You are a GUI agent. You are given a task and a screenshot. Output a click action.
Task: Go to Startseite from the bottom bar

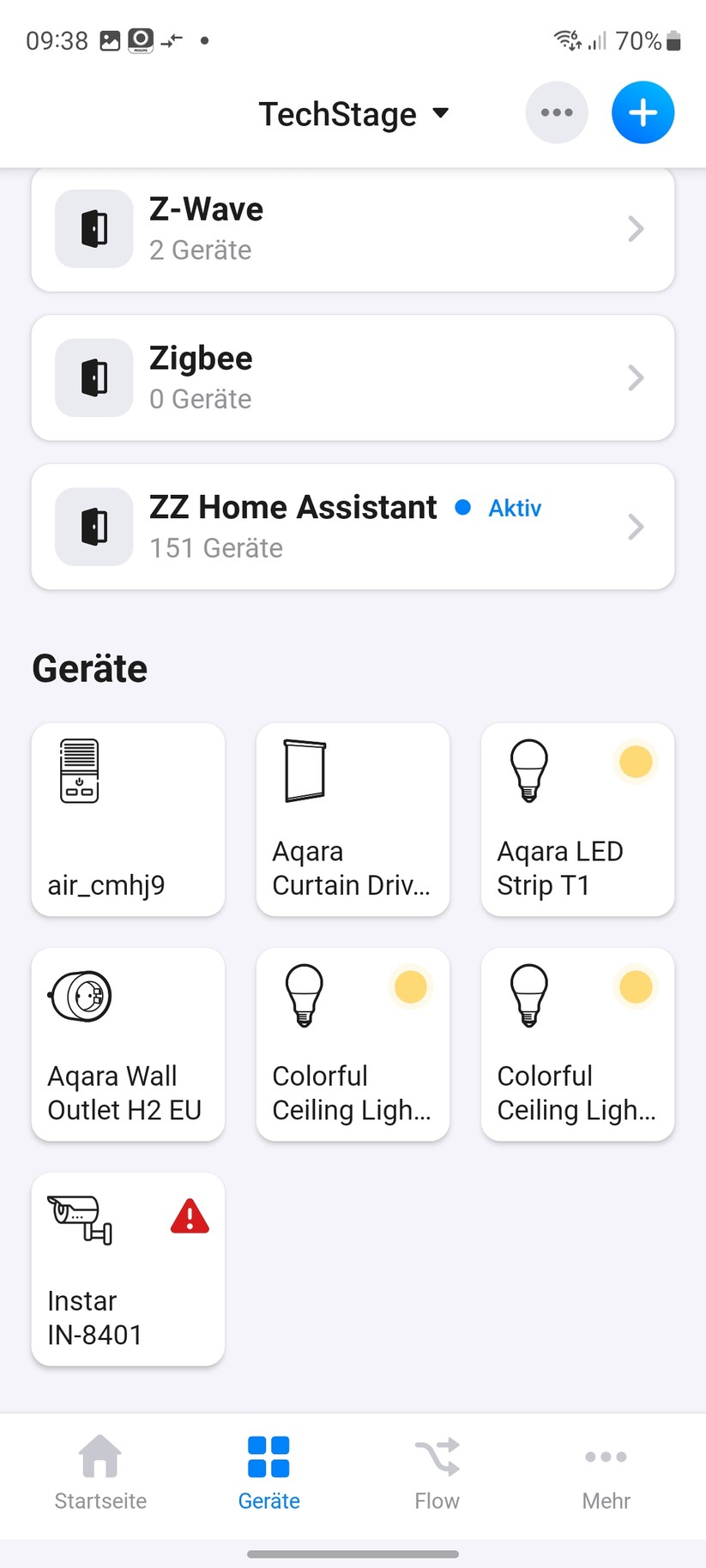pos(100,1473)
